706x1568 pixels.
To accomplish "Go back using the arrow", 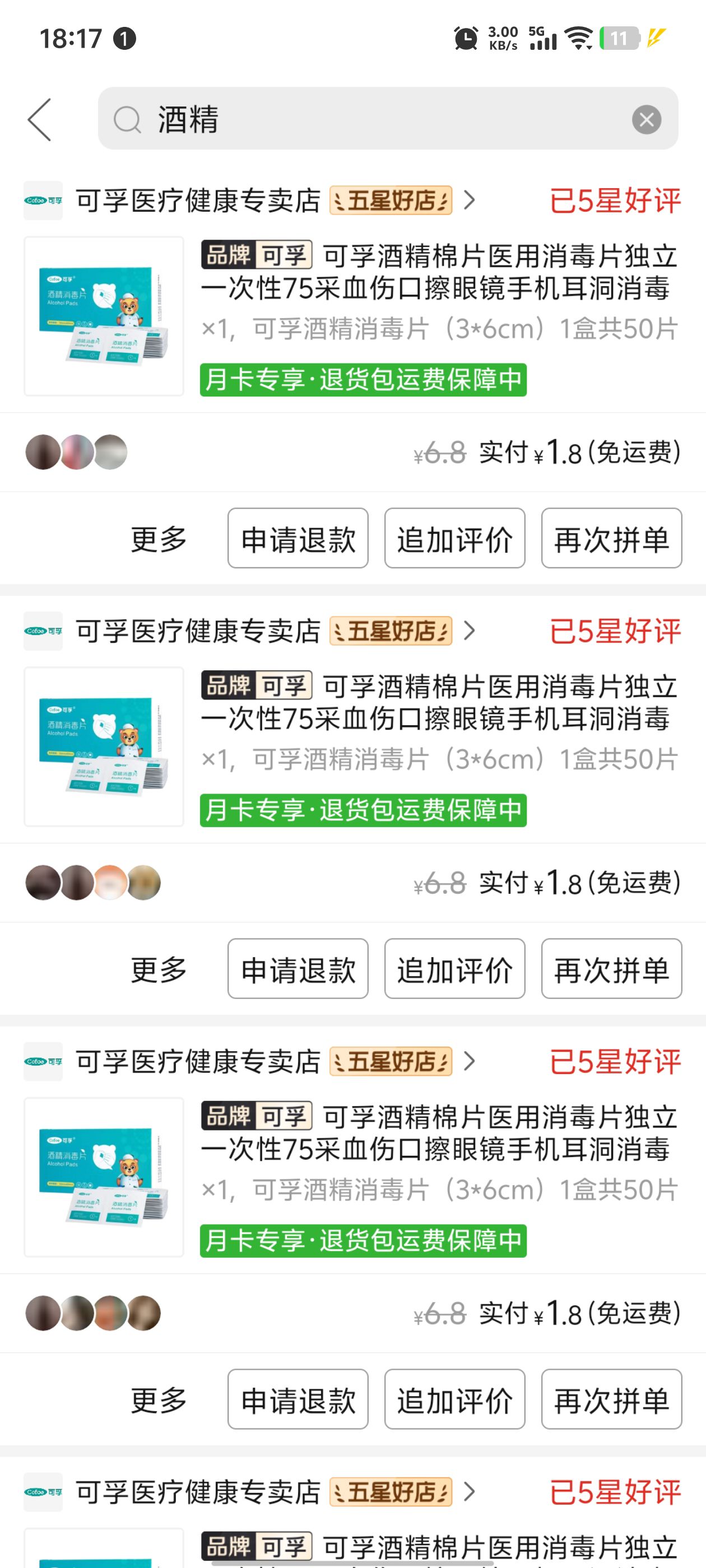I will [x=40, y=119].
